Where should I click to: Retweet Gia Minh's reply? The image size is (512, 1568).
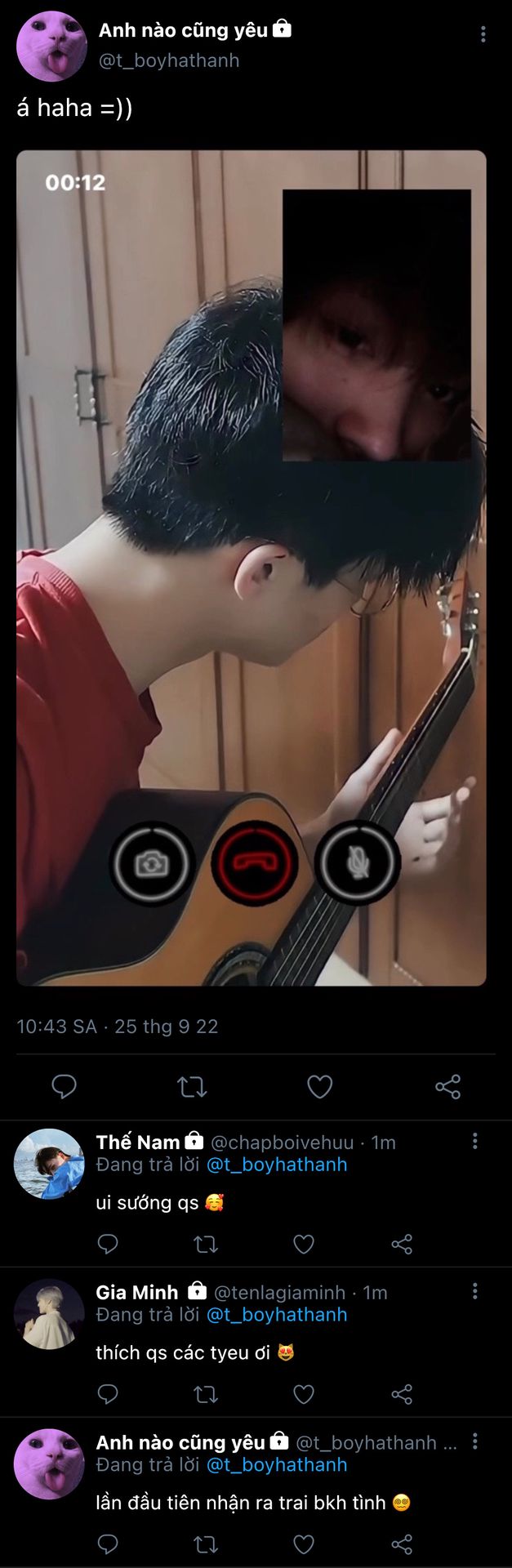tap(206, 1394)
